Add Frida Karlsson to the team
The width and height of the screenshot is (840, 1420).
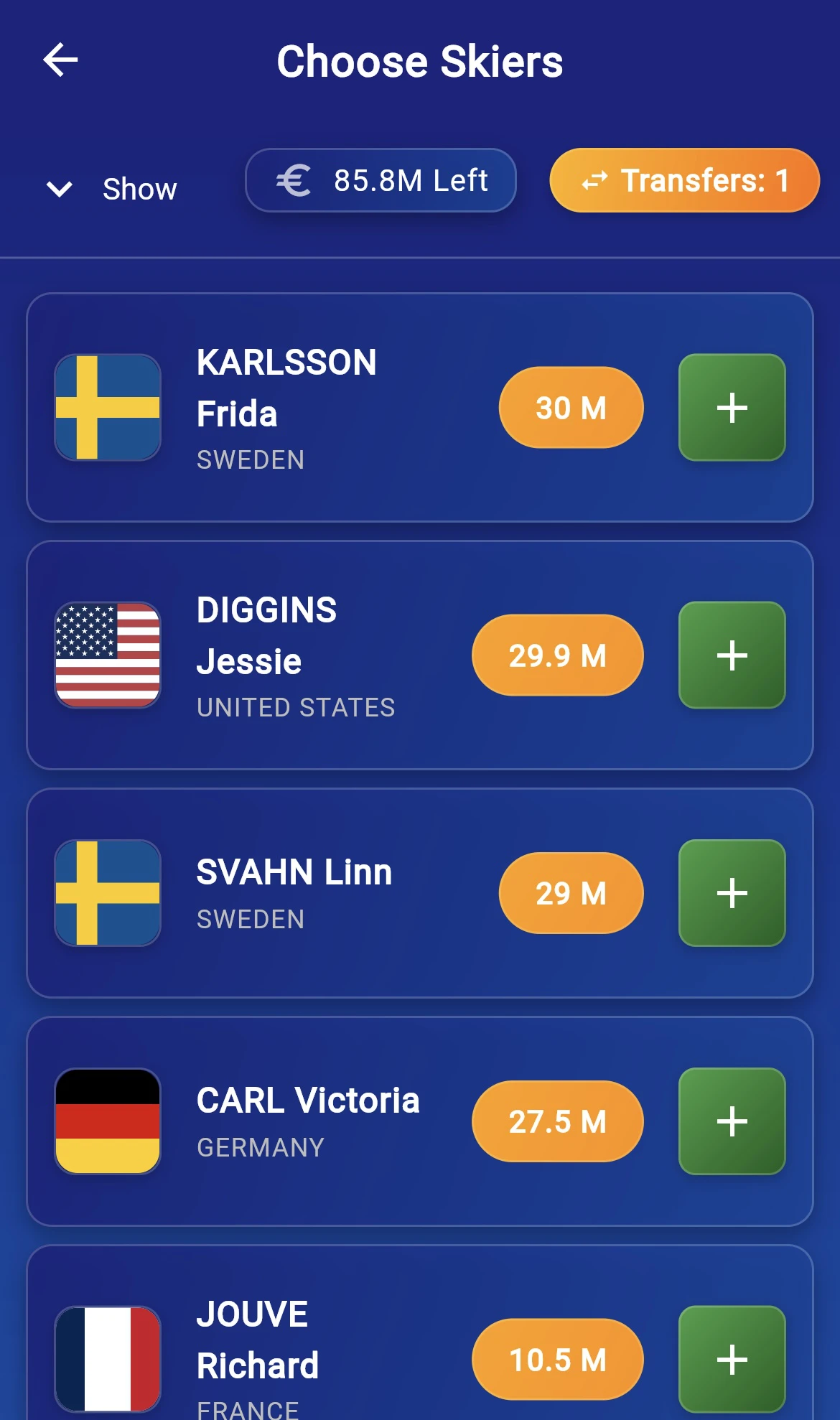click(732, 408)
